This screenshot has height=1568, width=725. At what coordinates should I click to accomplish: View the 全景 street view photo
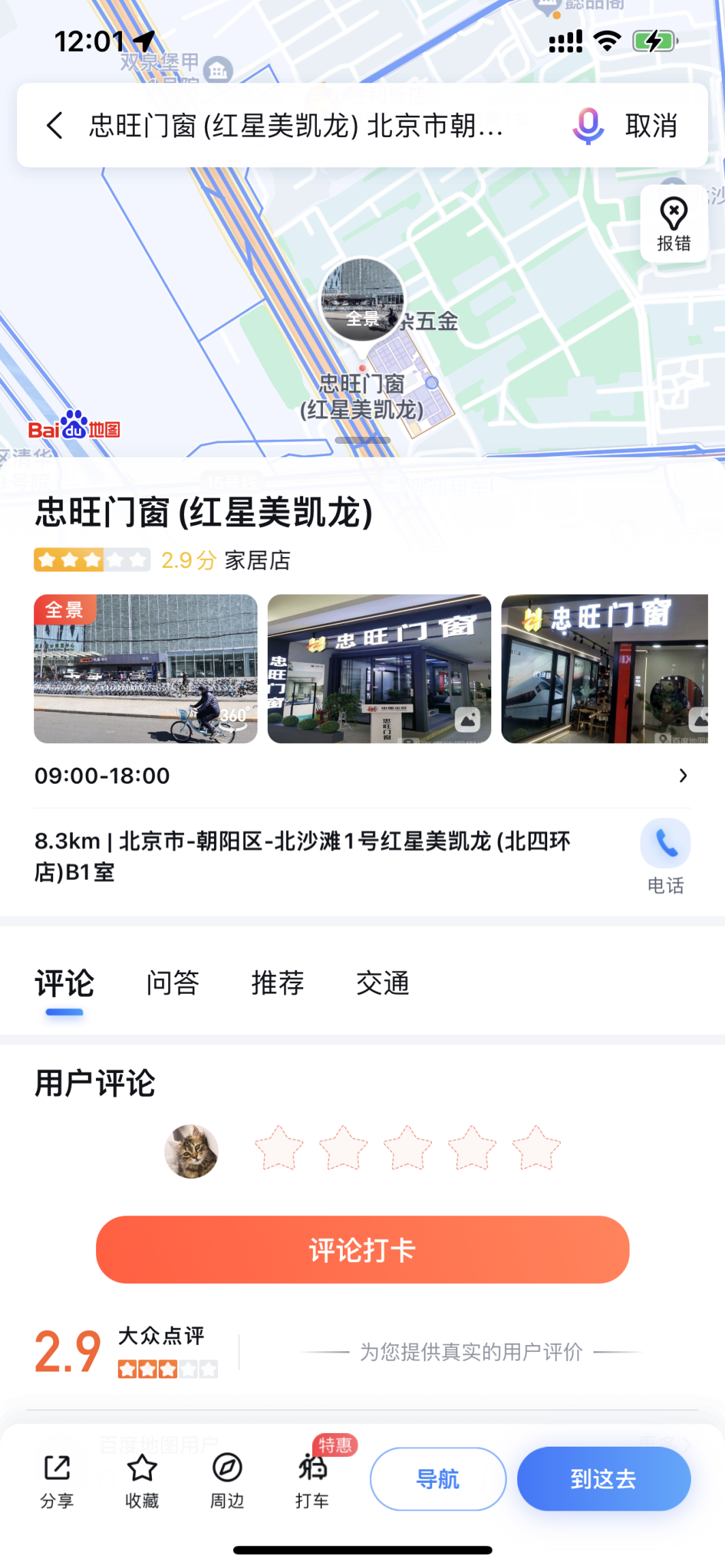(146, 668)
